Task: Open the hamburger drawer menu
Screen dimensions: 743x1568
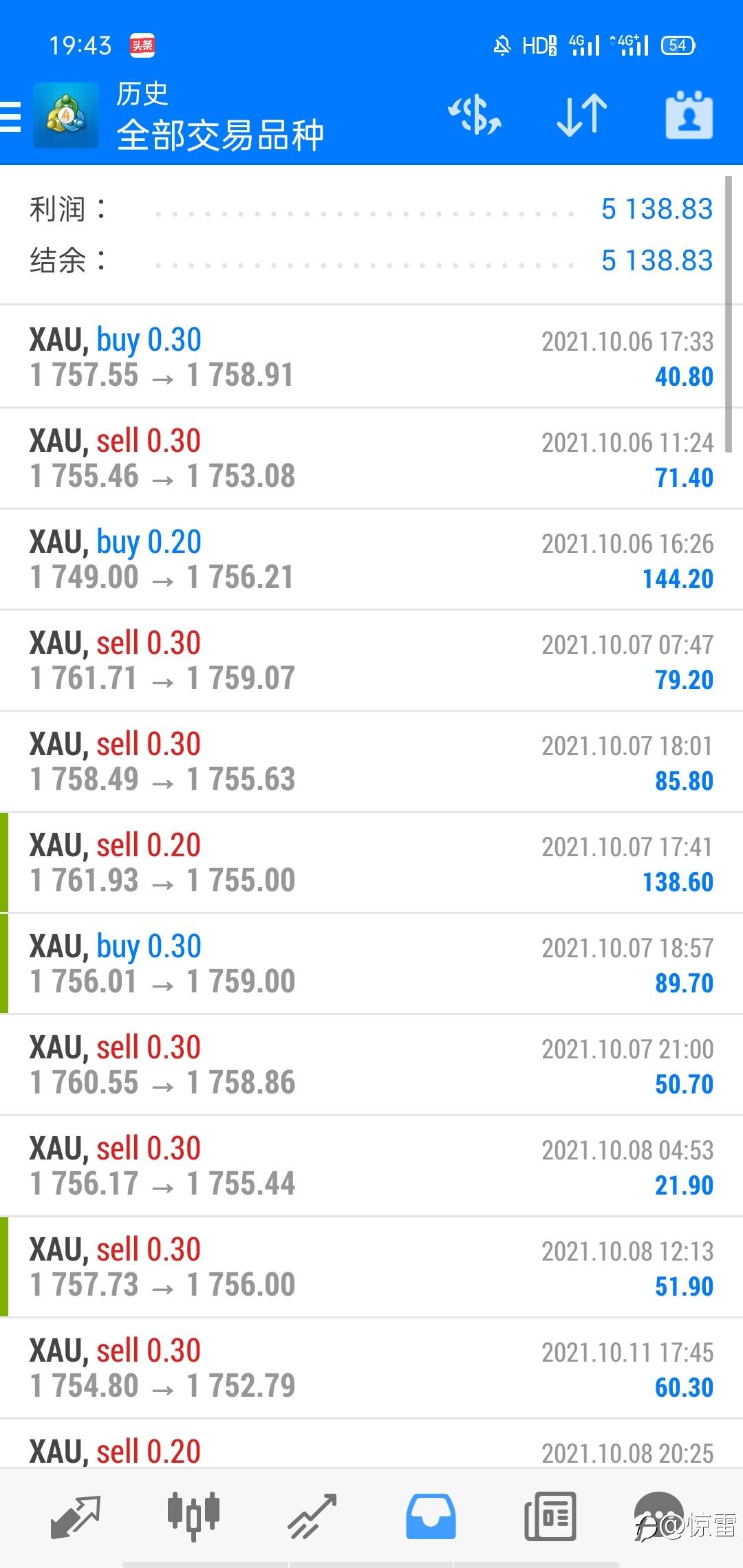Action: click(x=11, y=116)
